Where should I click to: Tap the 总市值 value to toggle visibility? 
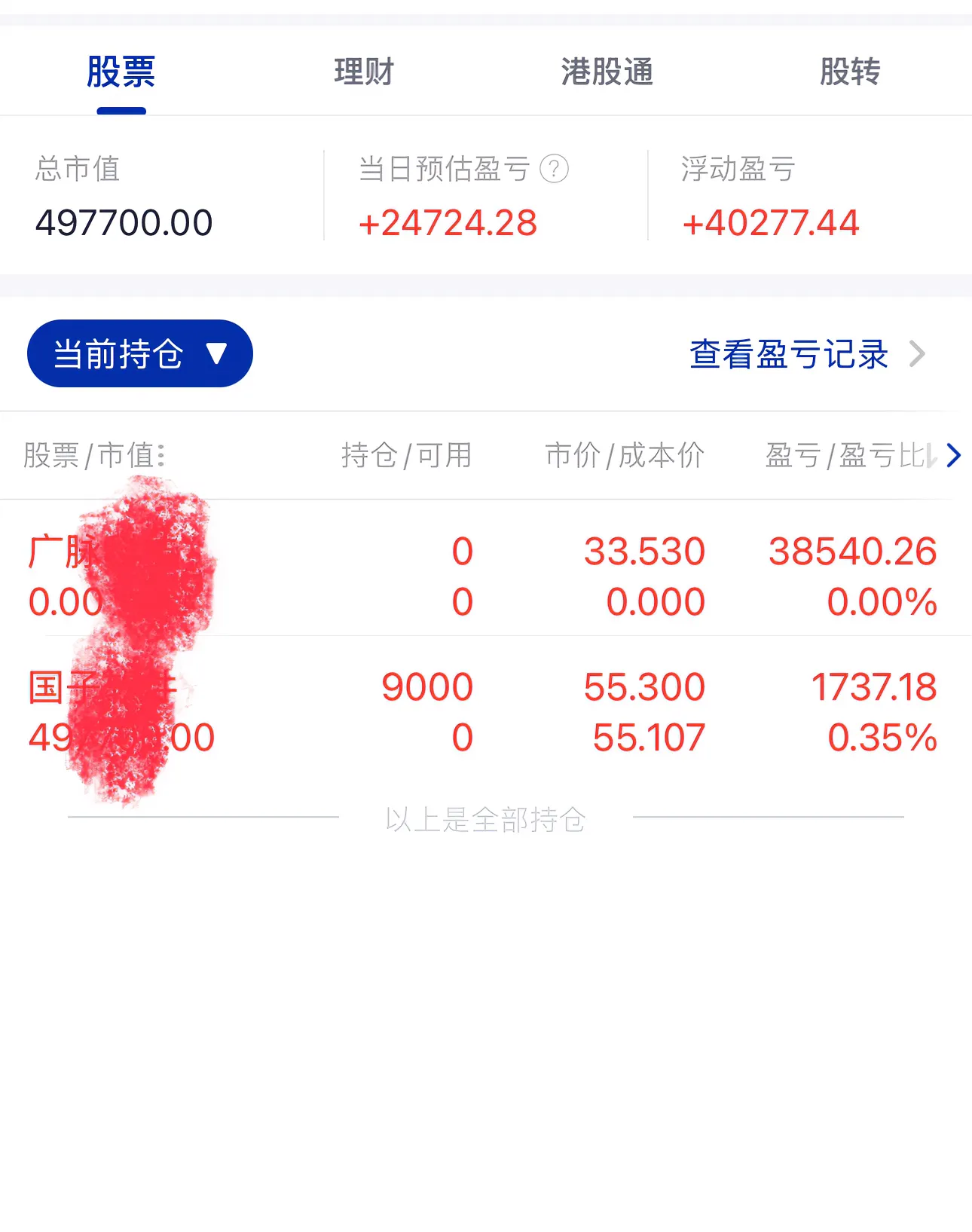click(124, 221)
